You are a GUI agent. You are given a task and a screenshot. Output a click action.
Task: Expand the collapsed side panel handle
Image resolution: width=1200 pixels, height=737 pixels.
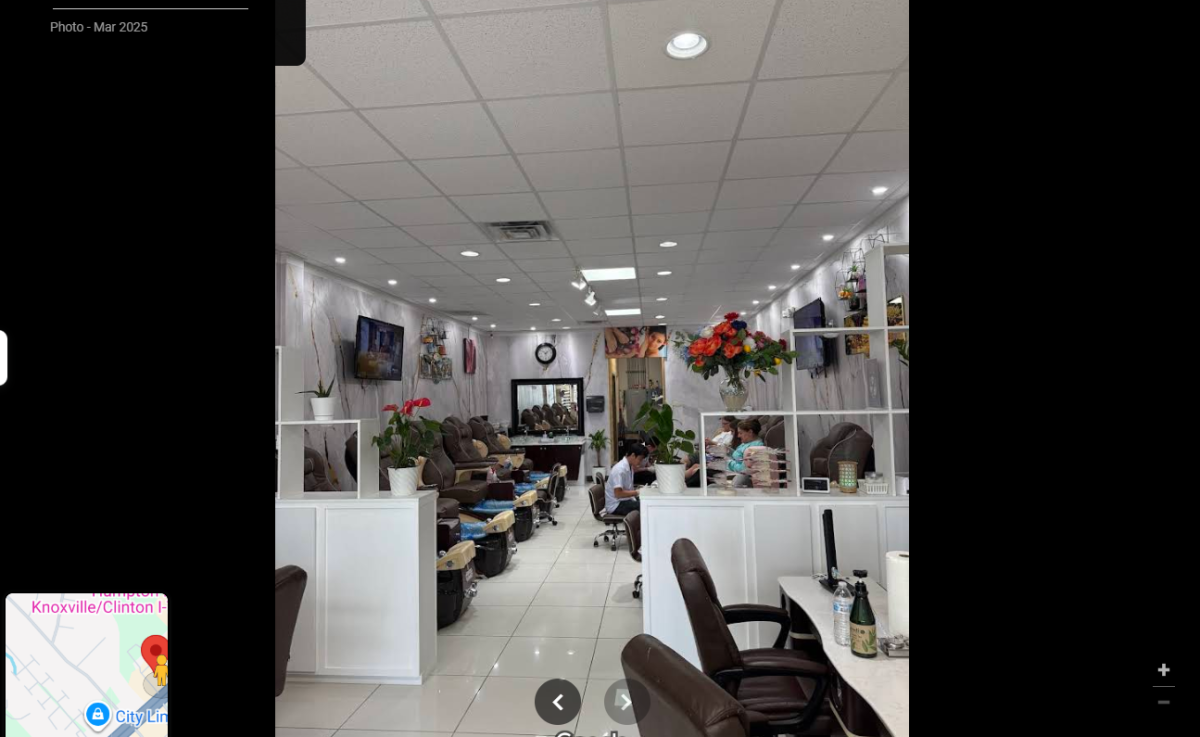point(3,358)
